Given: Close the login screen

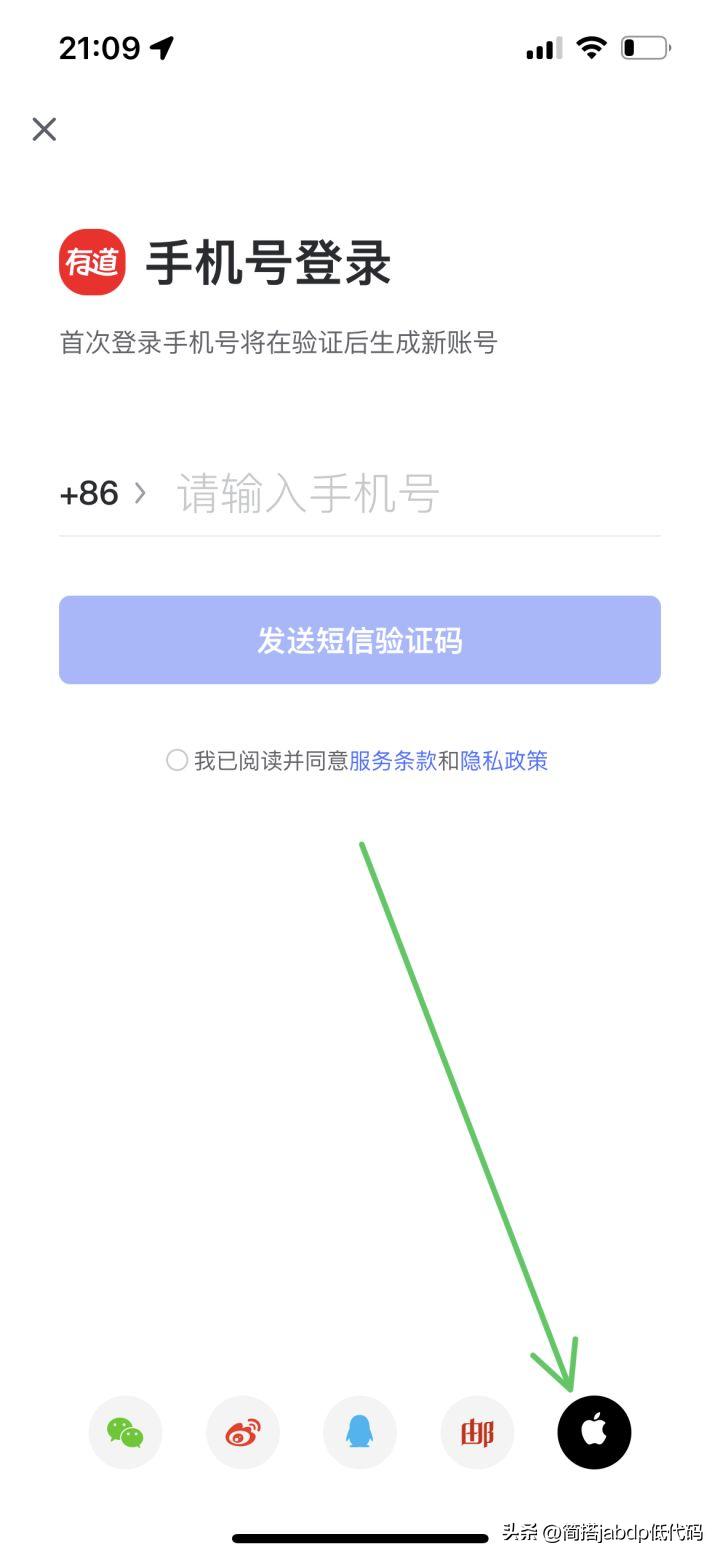Looking at the screenshot, I should [x=43, y=129].
